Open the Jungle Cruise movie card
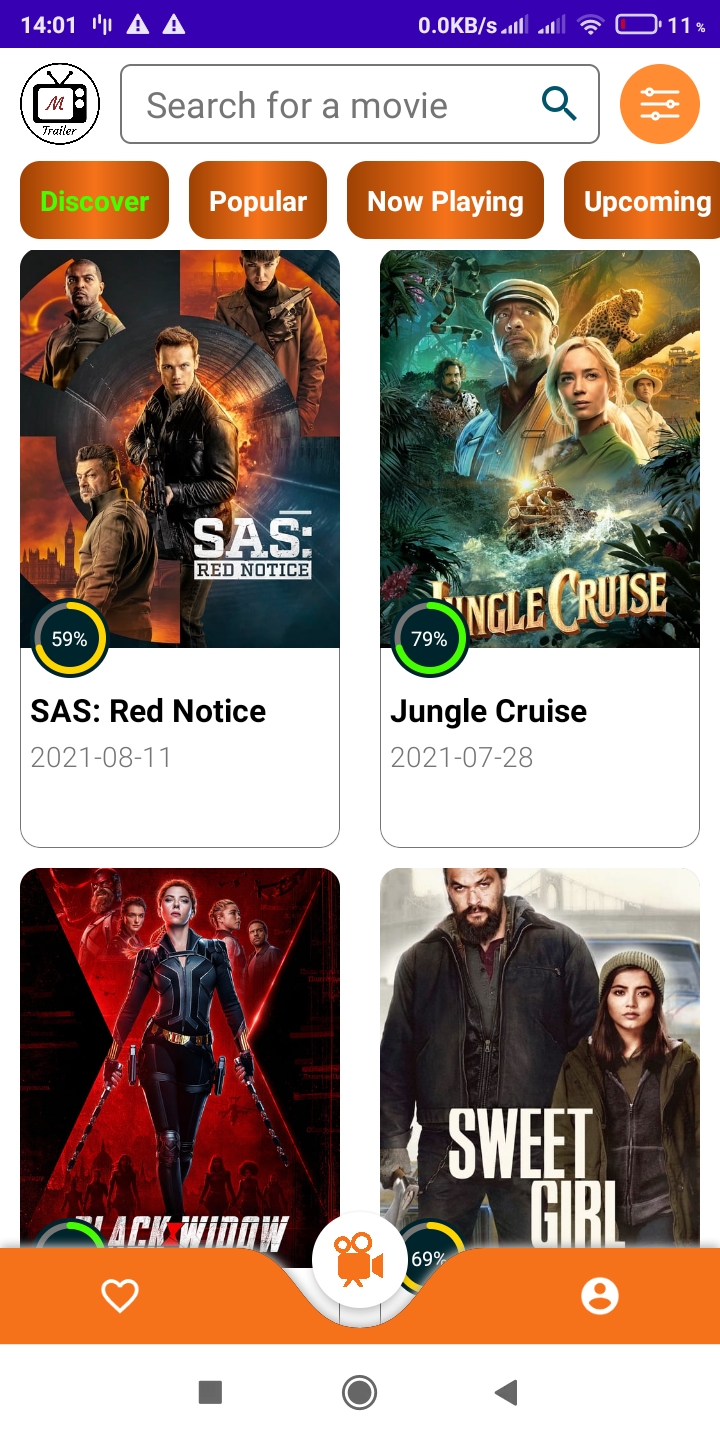Screen dimensions: 720x1440 [540, 548]
